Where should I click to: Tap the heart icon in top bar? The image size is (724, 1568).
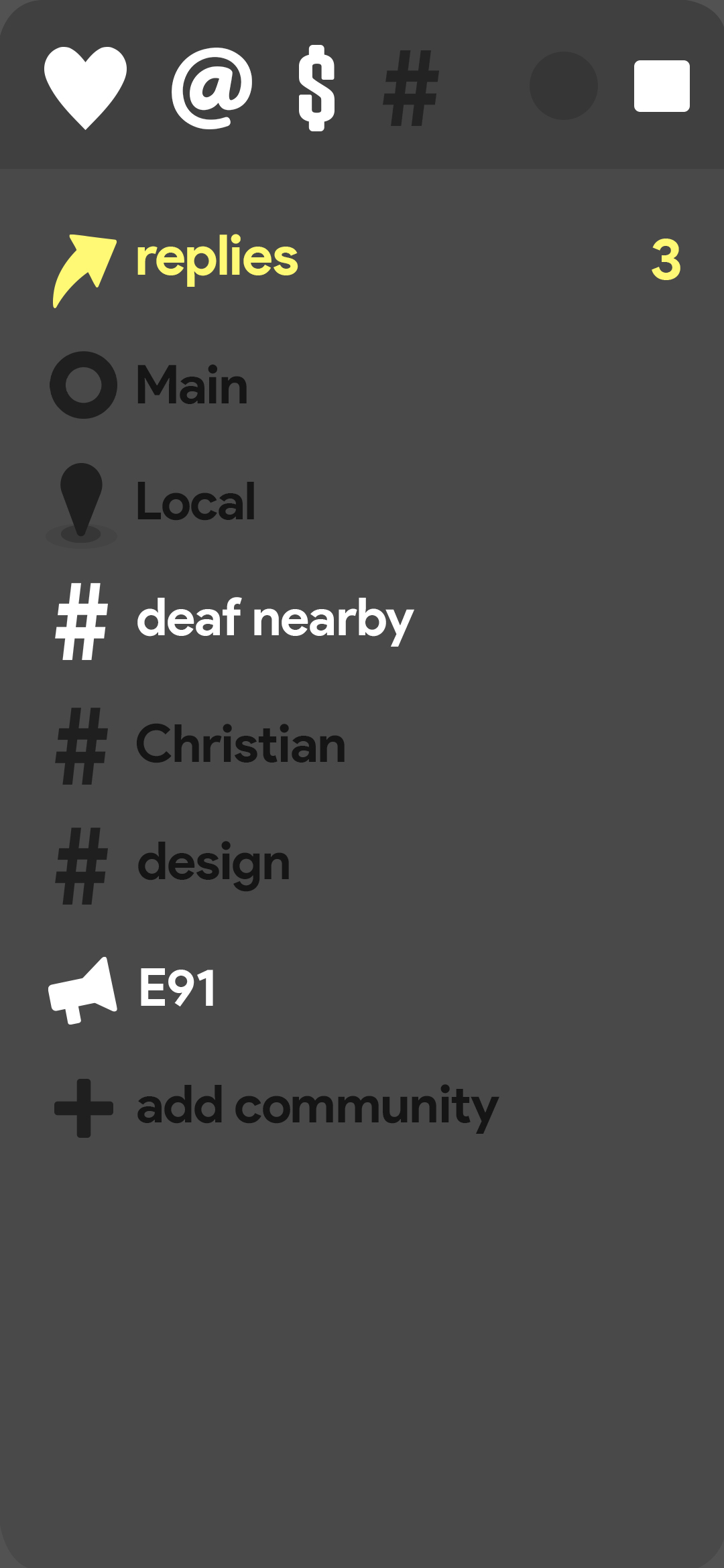pos(85,87)
